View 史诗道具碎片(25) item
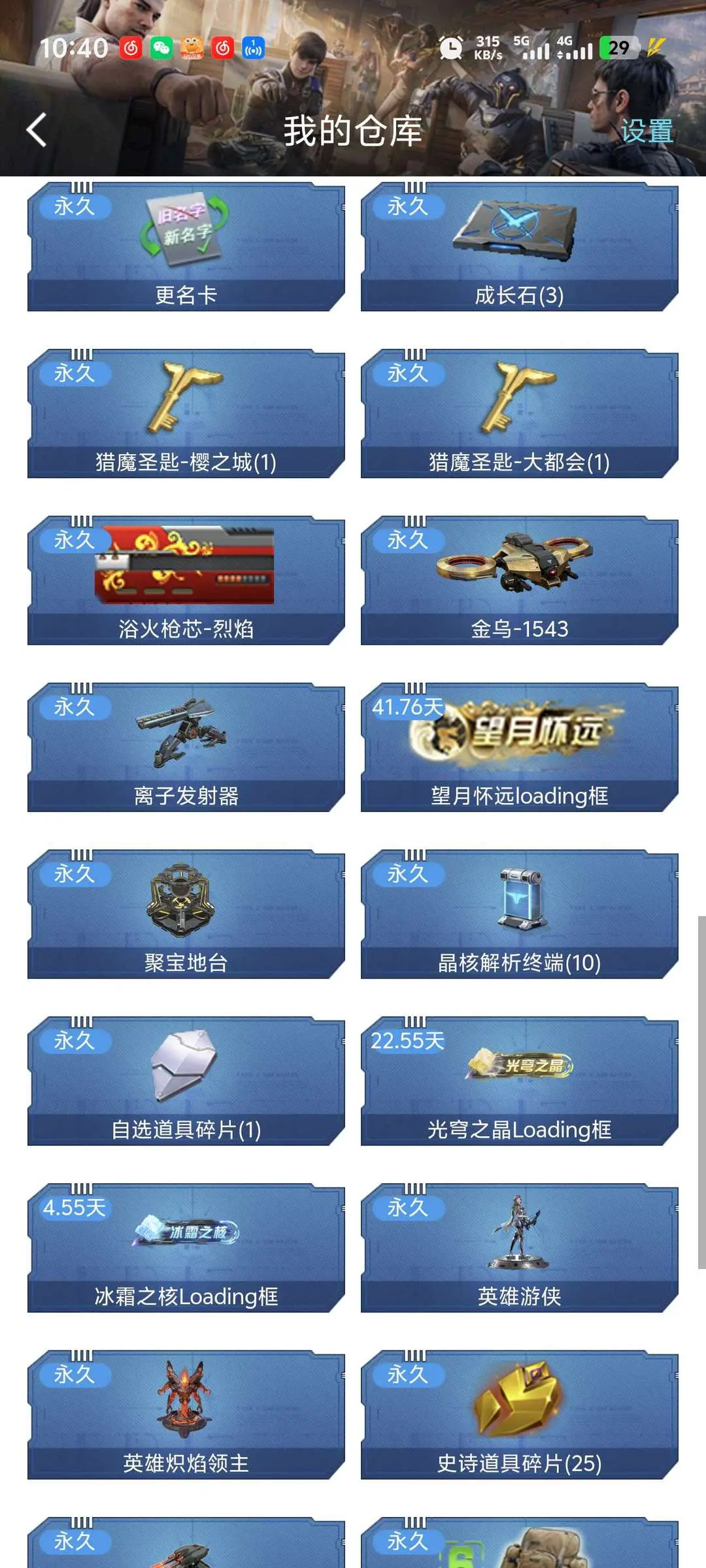Image resolution: width=706 pixels, height=1568 pixels. pyautogui.click(x=520, y=1415)
